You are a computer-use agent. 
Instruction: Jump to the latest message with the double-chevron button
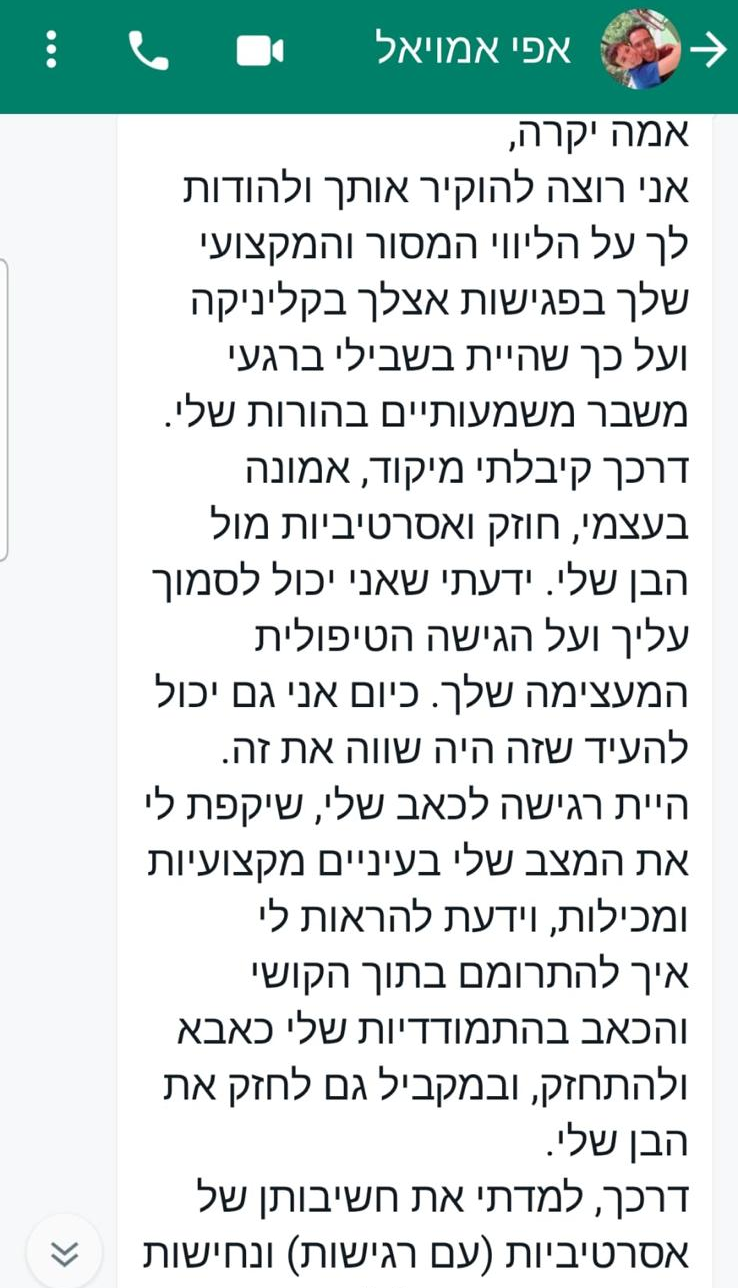pos(64,1252)
